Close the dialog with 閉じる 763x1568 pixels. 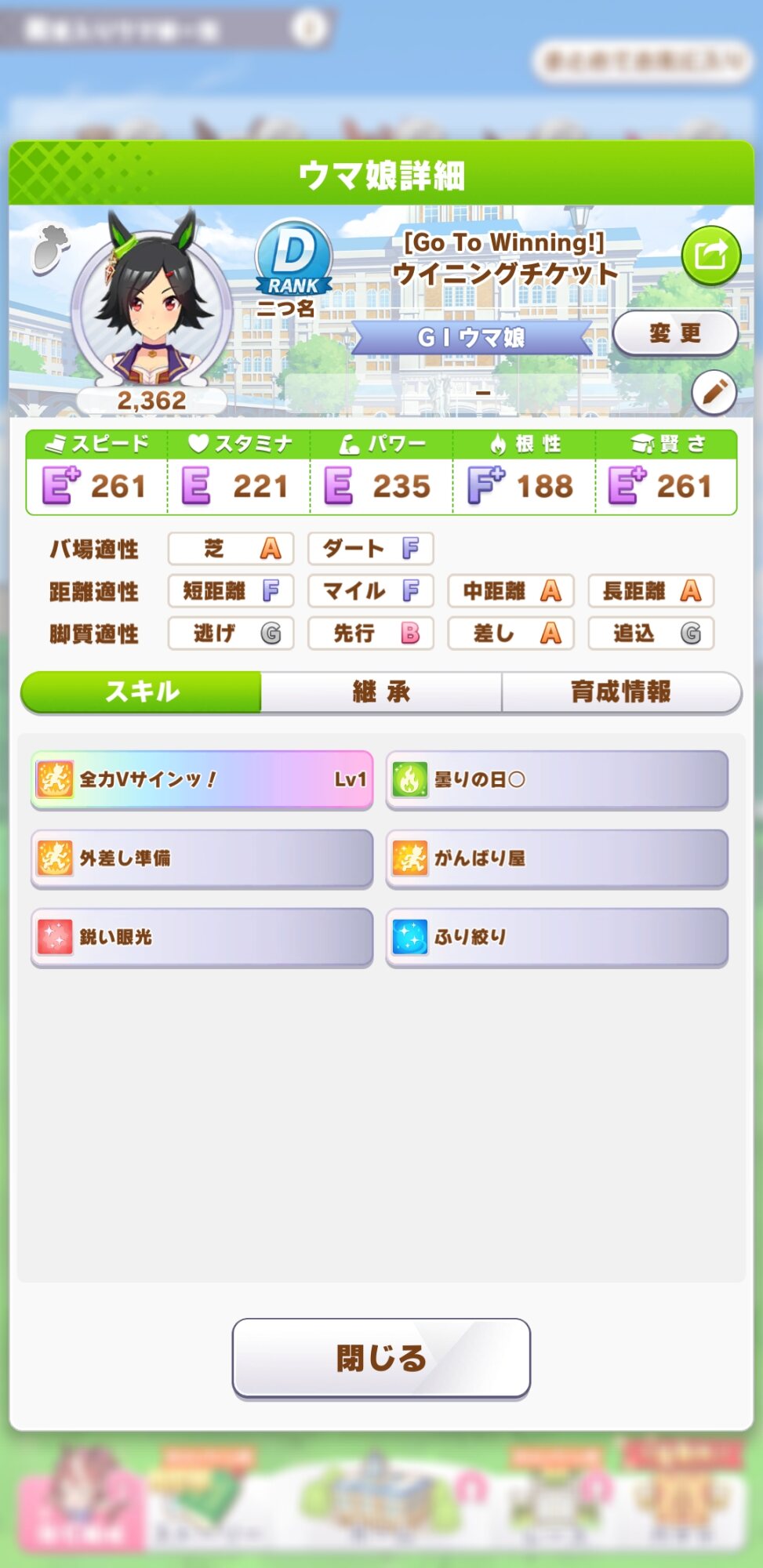point(381,1358)
